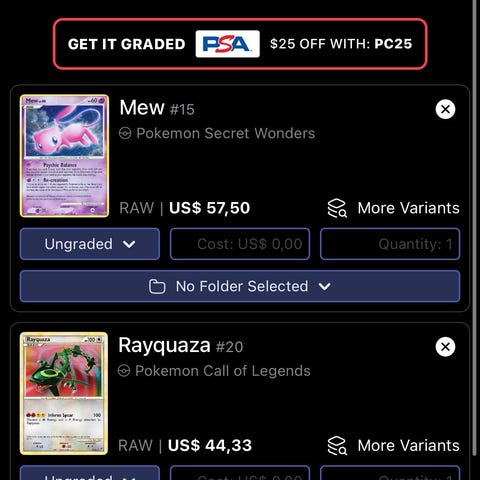Viewport: 480px width, 480px height.
Task: Edit the Cost field for Mew
Action: click(240, 244)
